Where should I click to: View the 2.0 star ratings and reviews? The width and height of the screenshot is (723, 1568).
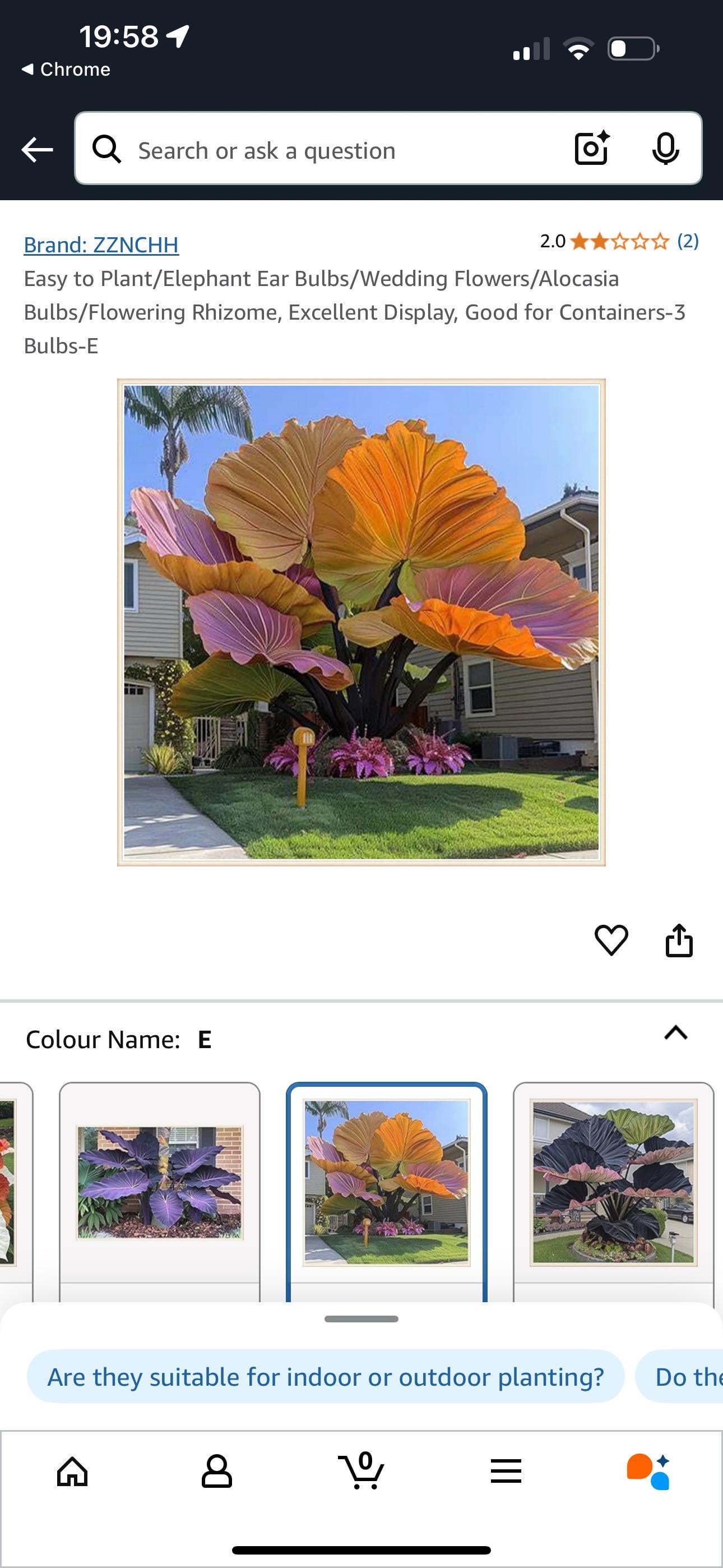[x=619, y=242]
